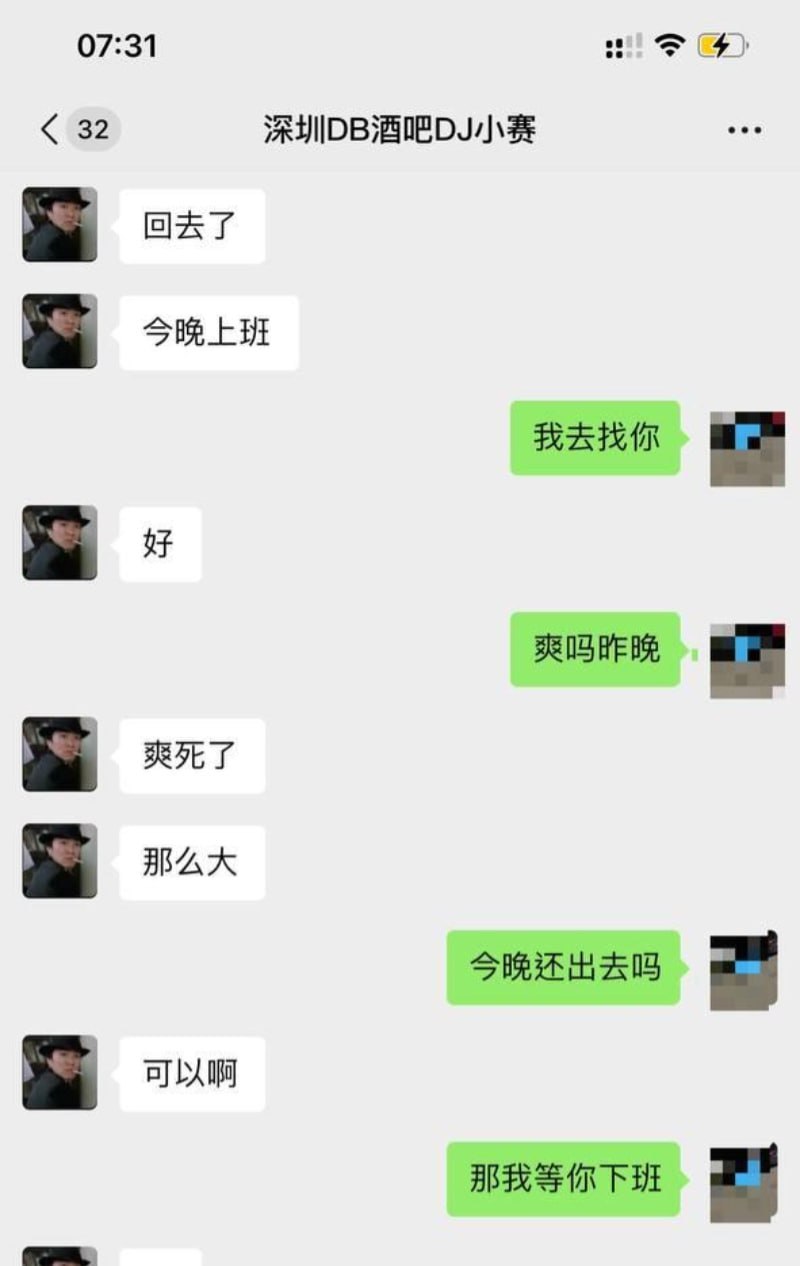Screen dimensions: 800x1266
Task: Open the contact avatar beside 可以啊
Action: point(60,1072)
